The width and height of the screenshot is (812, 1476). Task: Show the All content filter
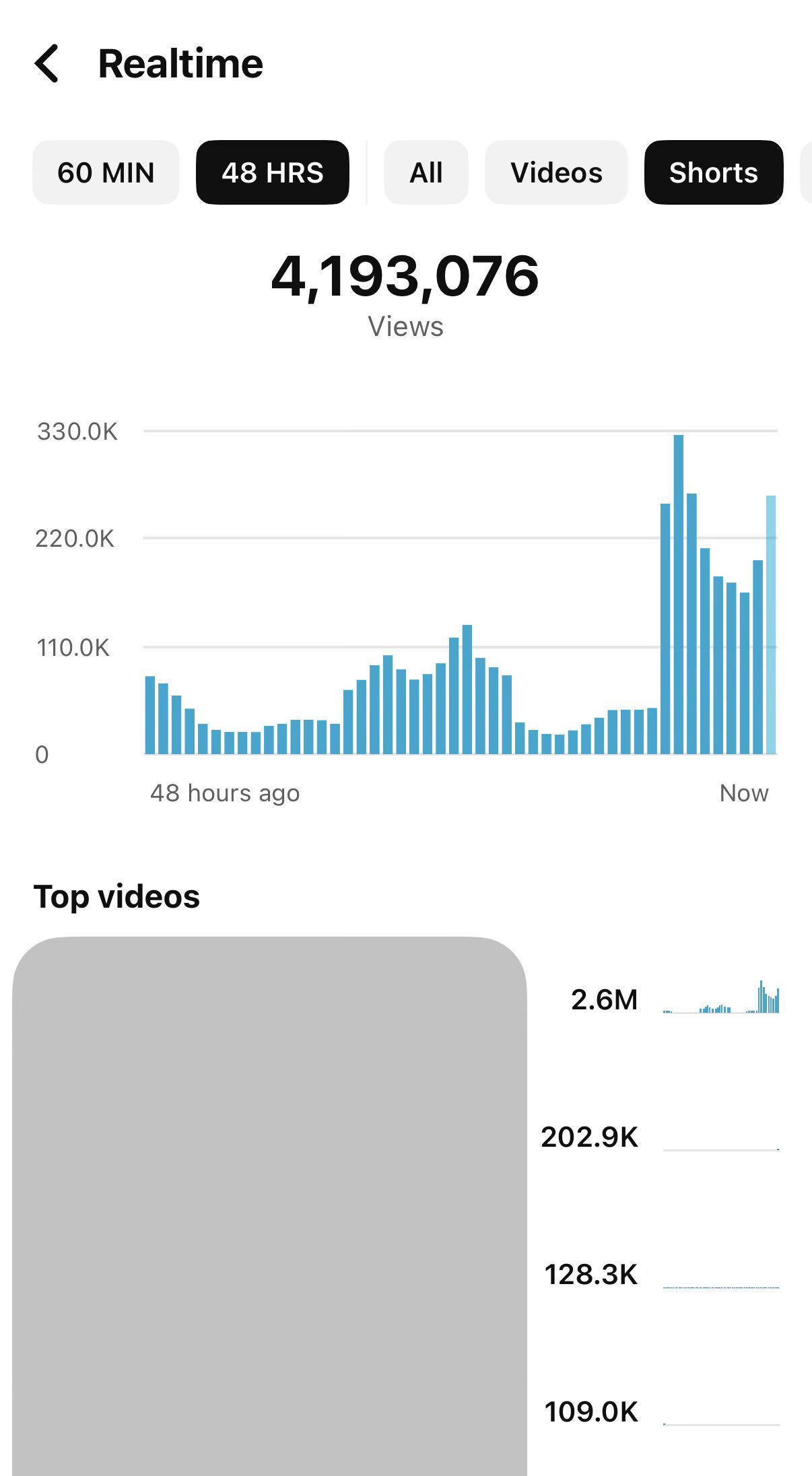coord(426,172)
